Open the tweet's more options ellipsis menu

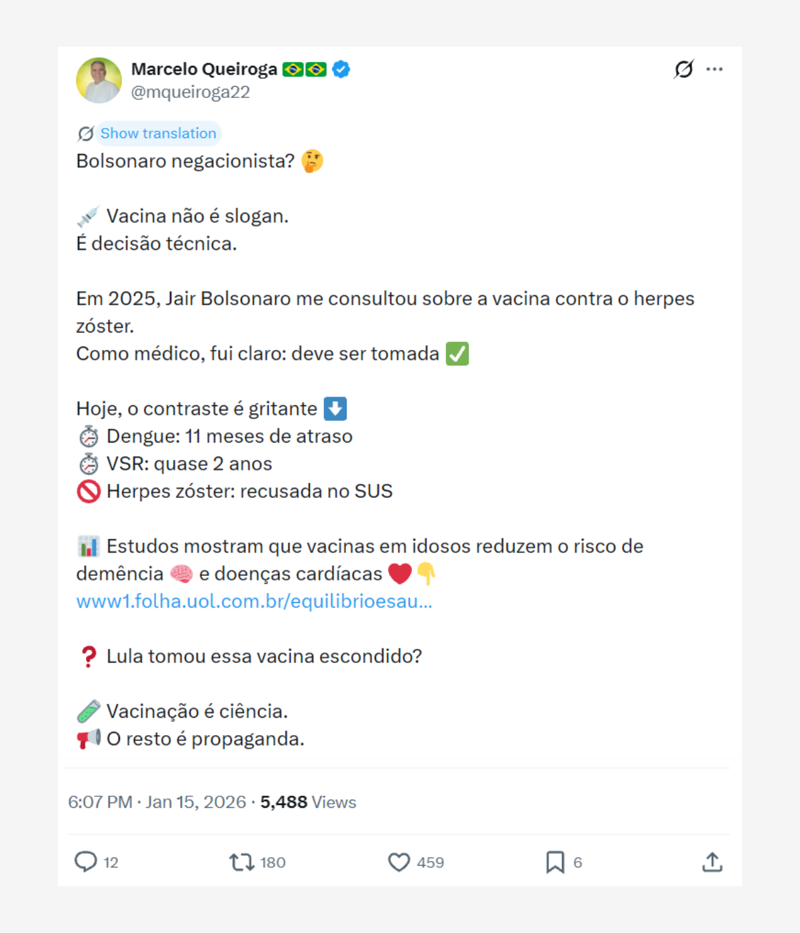[715, 69]
